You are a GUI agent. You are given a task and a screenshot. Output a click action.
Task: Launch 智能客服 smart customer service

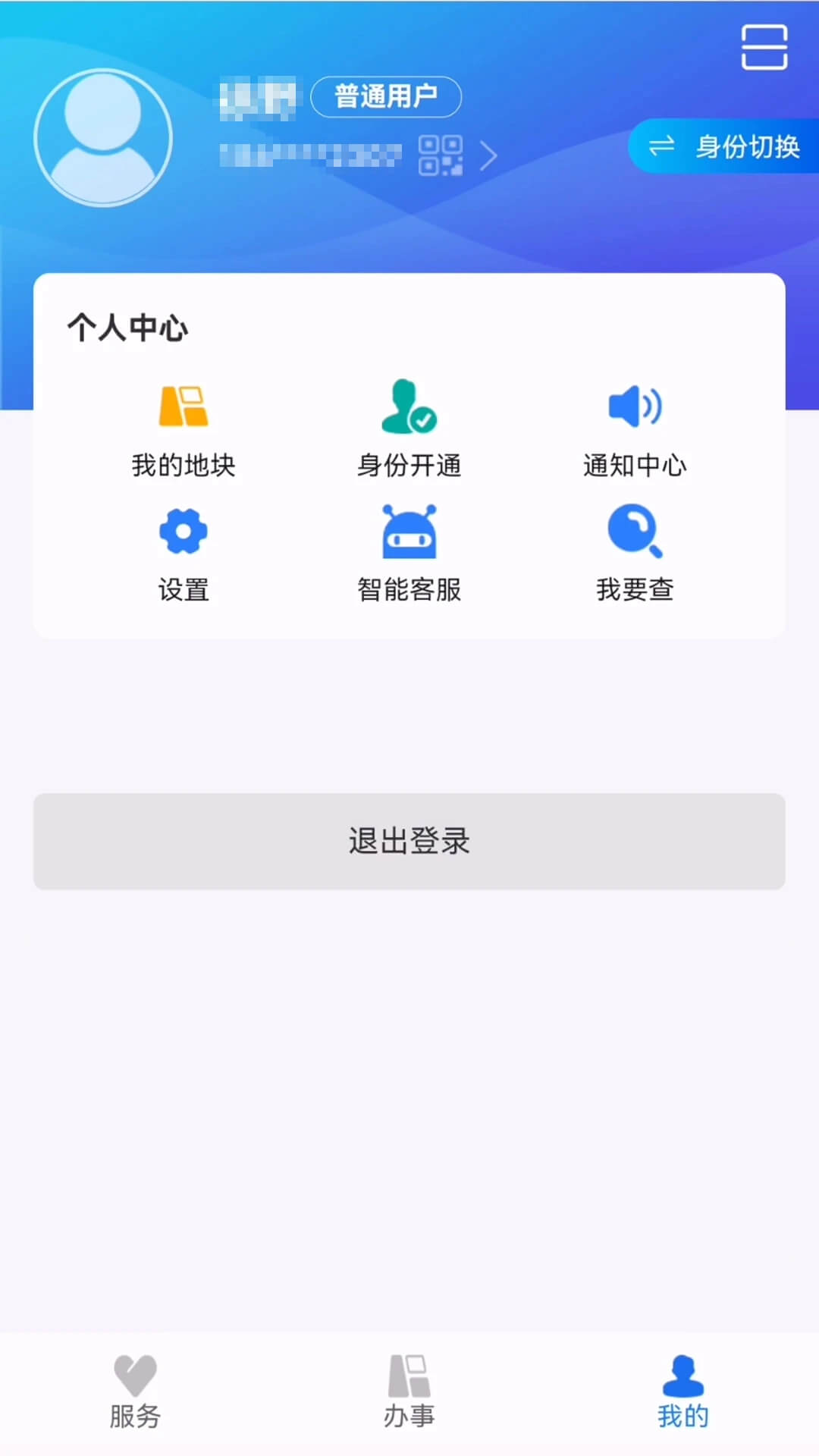[x=409, y=555]
